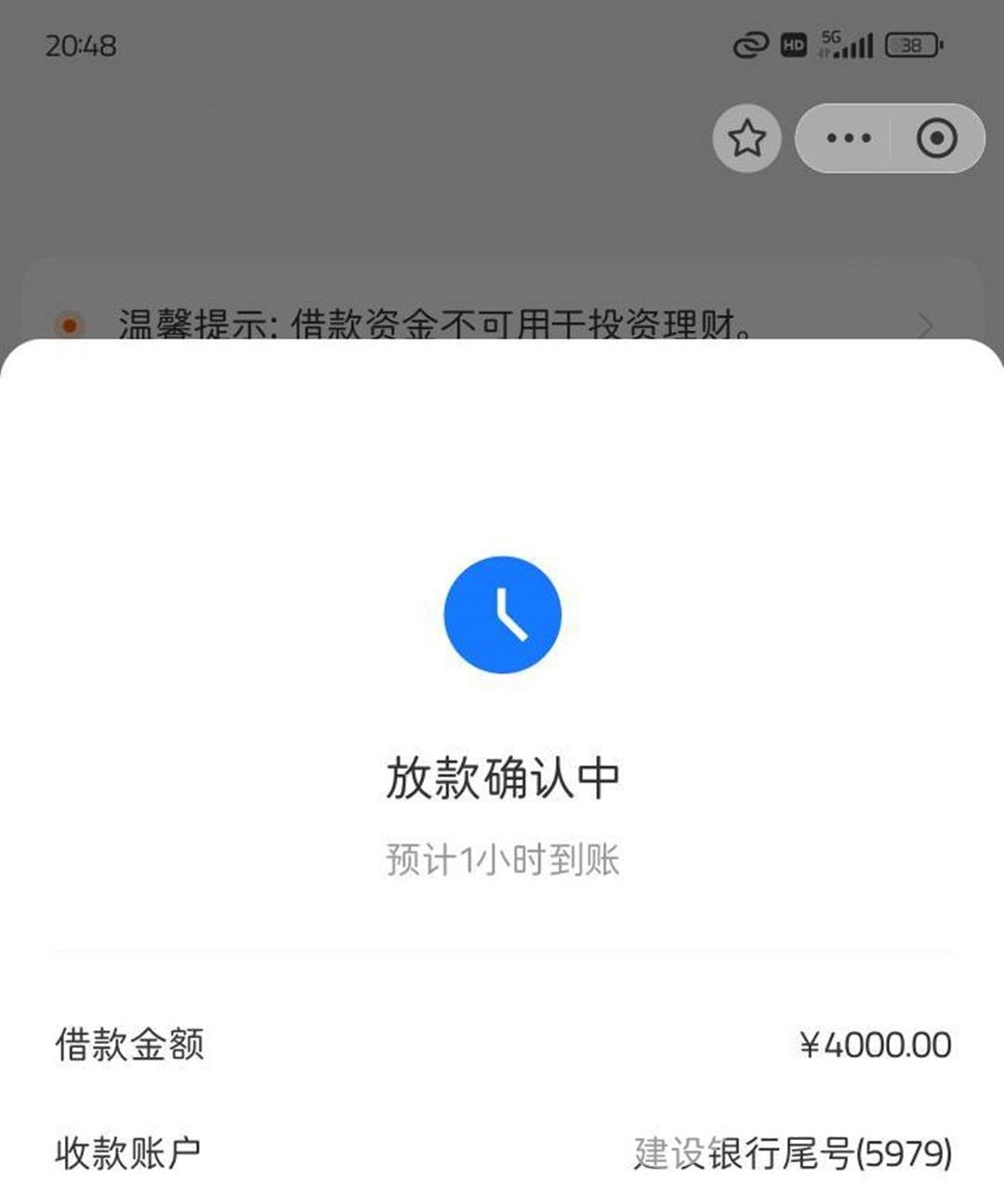Favorite this mini program with the star
This screenshot has width=1004, height=1204.
(x=746, y=139)
